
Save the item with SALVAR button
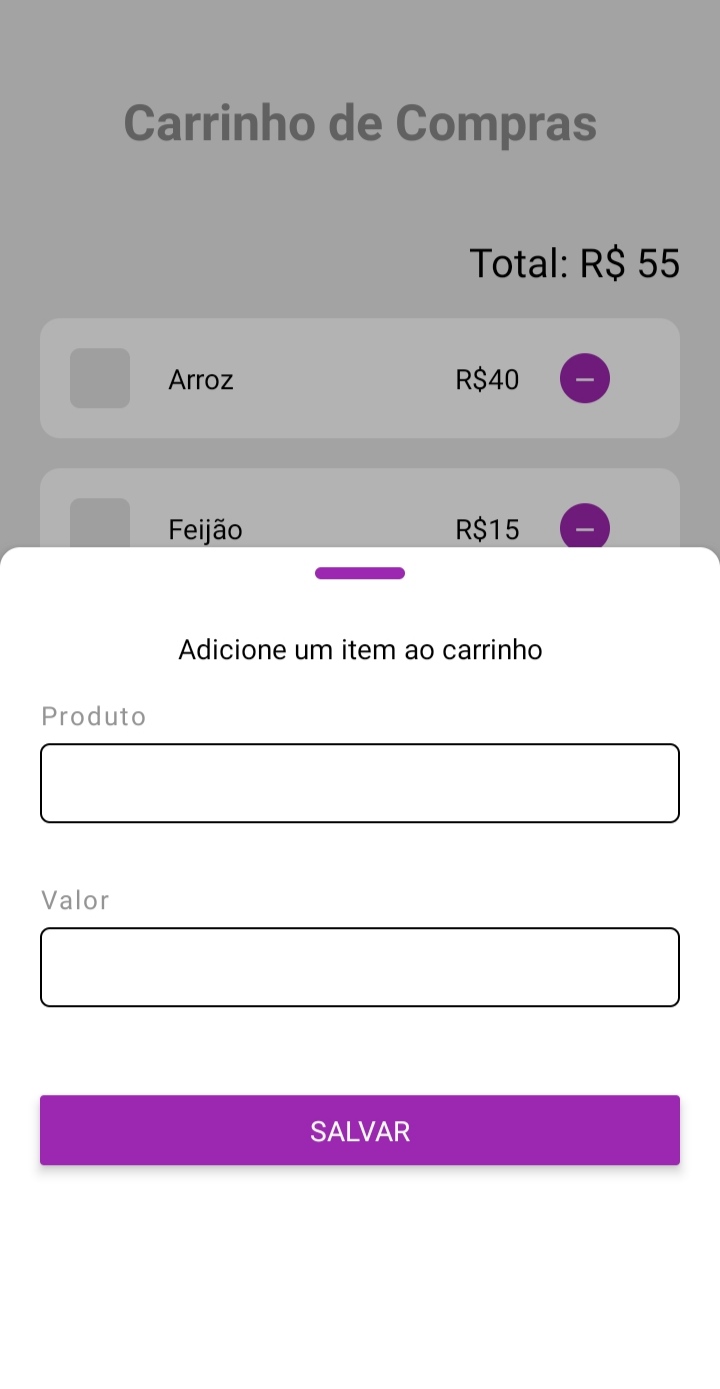coord(360,1130)
